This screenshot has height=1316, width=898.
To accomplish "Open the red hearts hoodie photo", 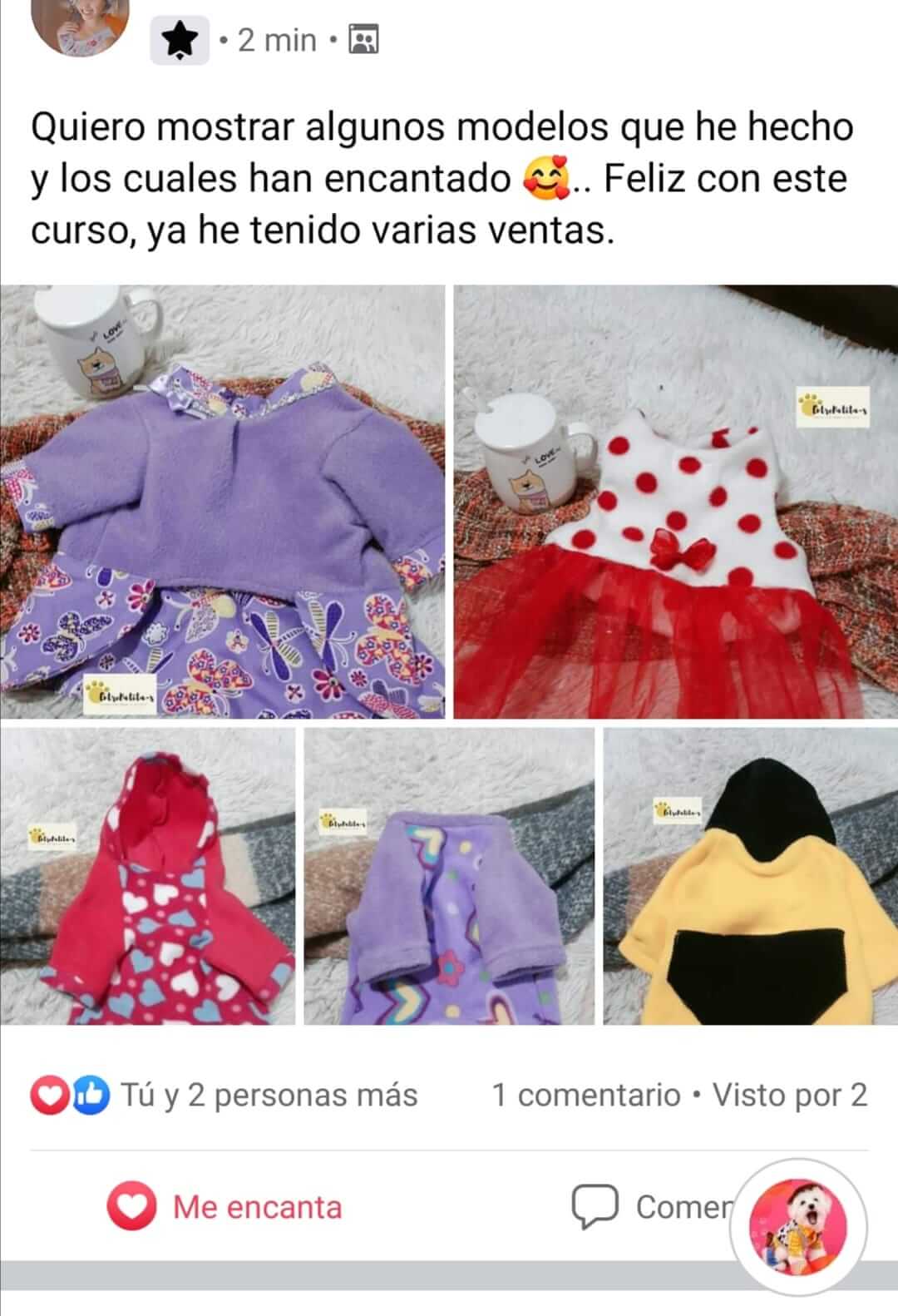I will click(x=148, y=876).
